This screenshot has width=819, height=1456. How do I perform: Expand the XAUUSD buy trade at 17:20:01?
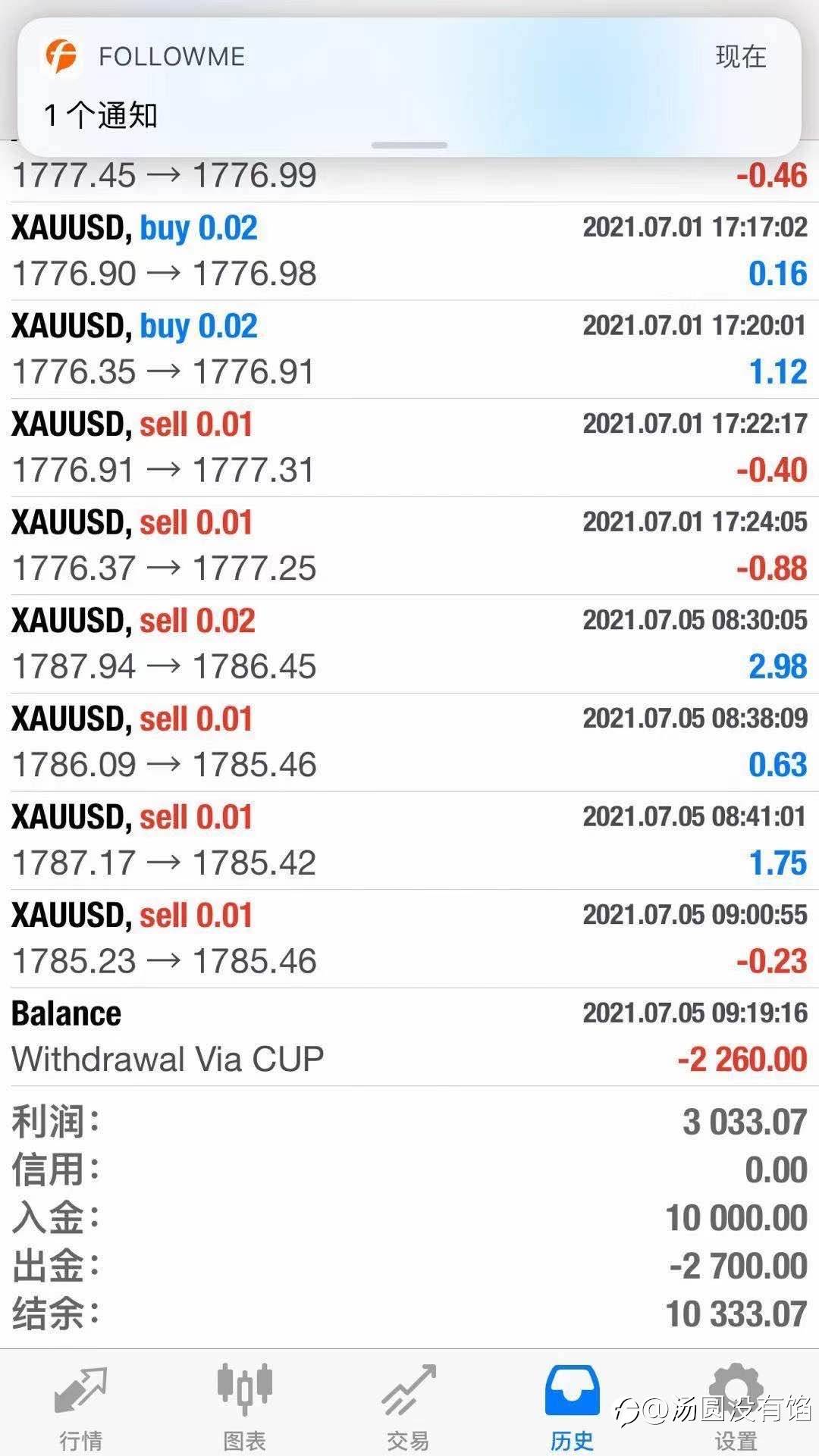click(409, 349)
